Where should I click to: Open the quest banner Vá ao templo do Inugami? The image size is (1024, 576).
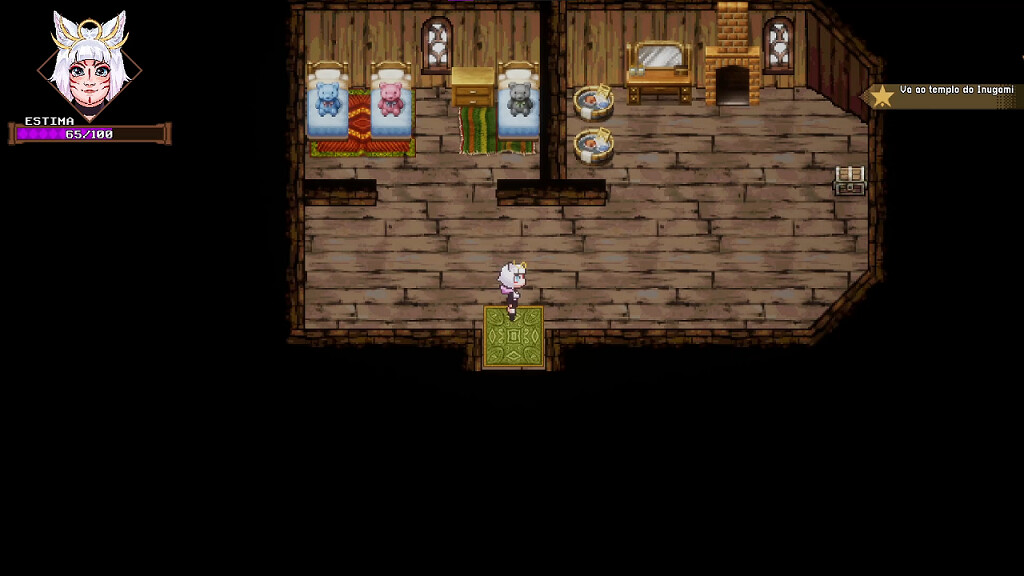[945, 94]
